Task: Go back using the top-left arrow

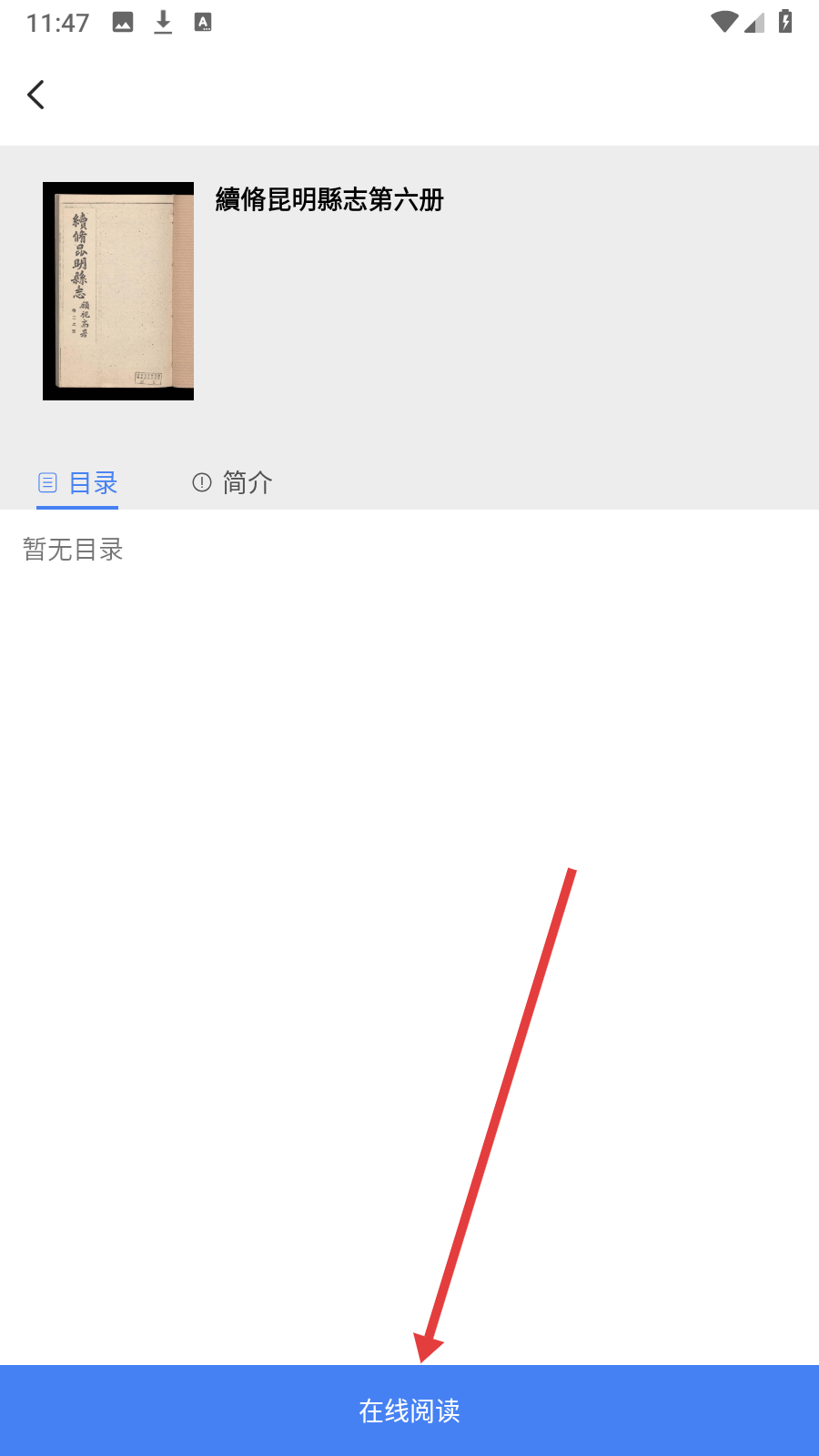Action: tap(36, 95)
